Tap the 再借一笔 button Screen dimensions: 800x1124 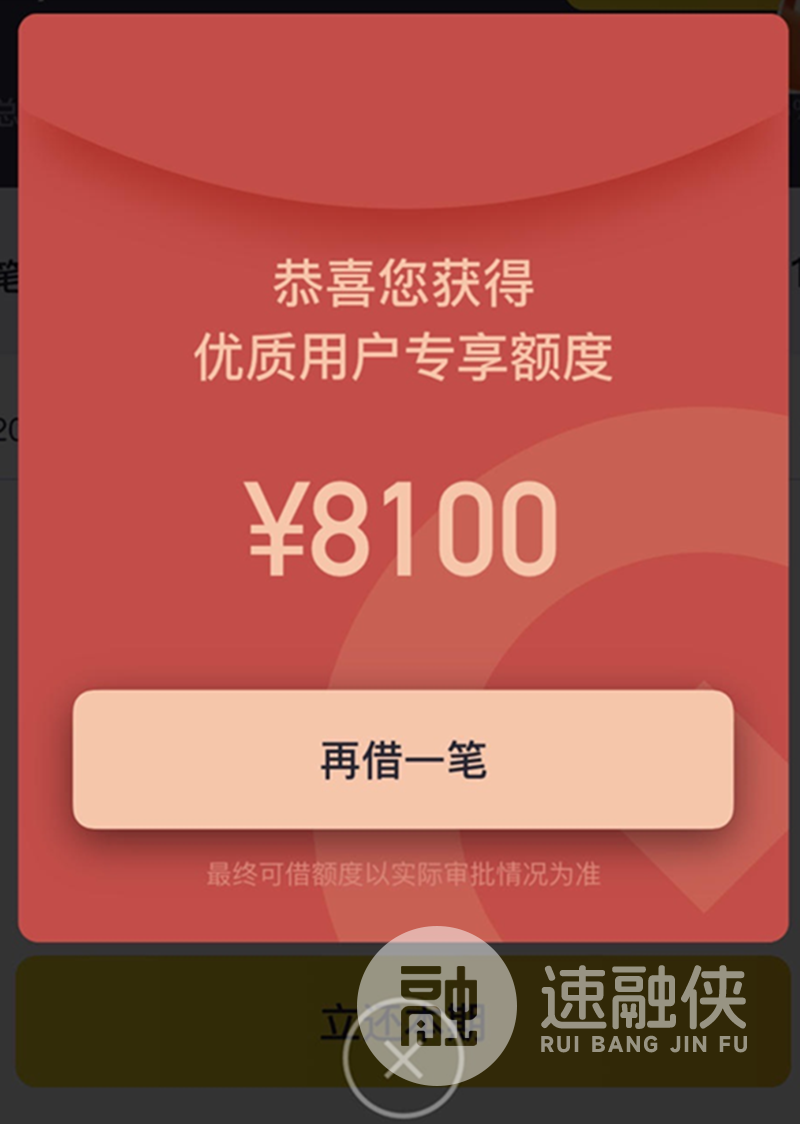(x=402, y=759)
